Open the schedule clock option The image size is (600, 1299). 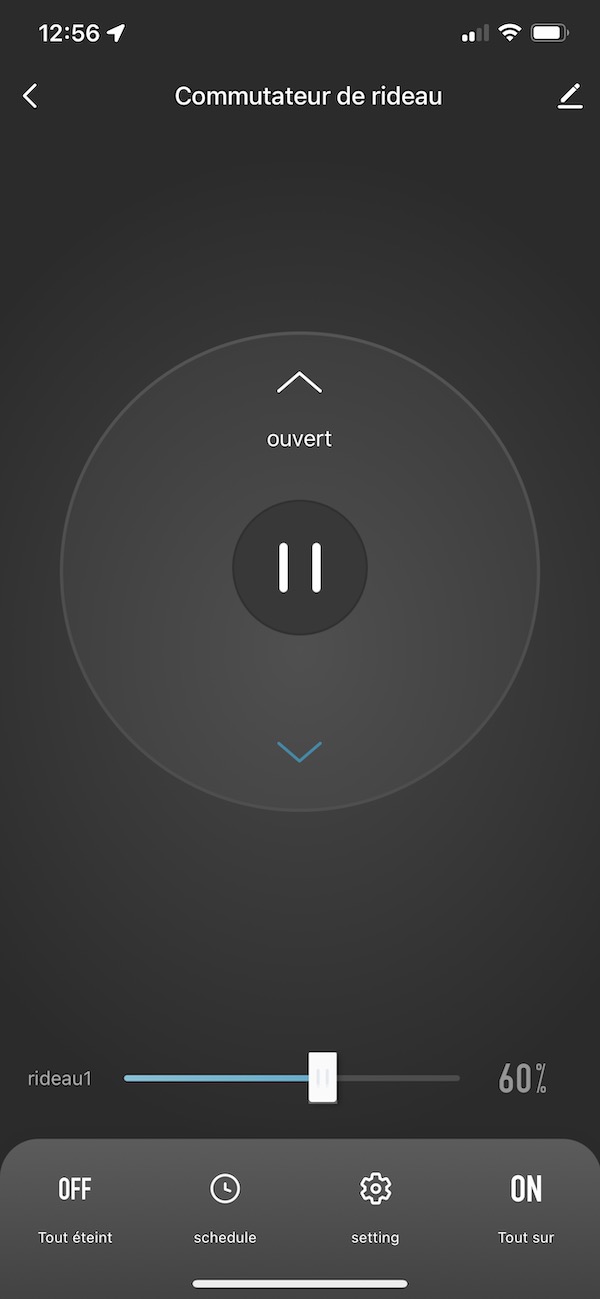225,1205
